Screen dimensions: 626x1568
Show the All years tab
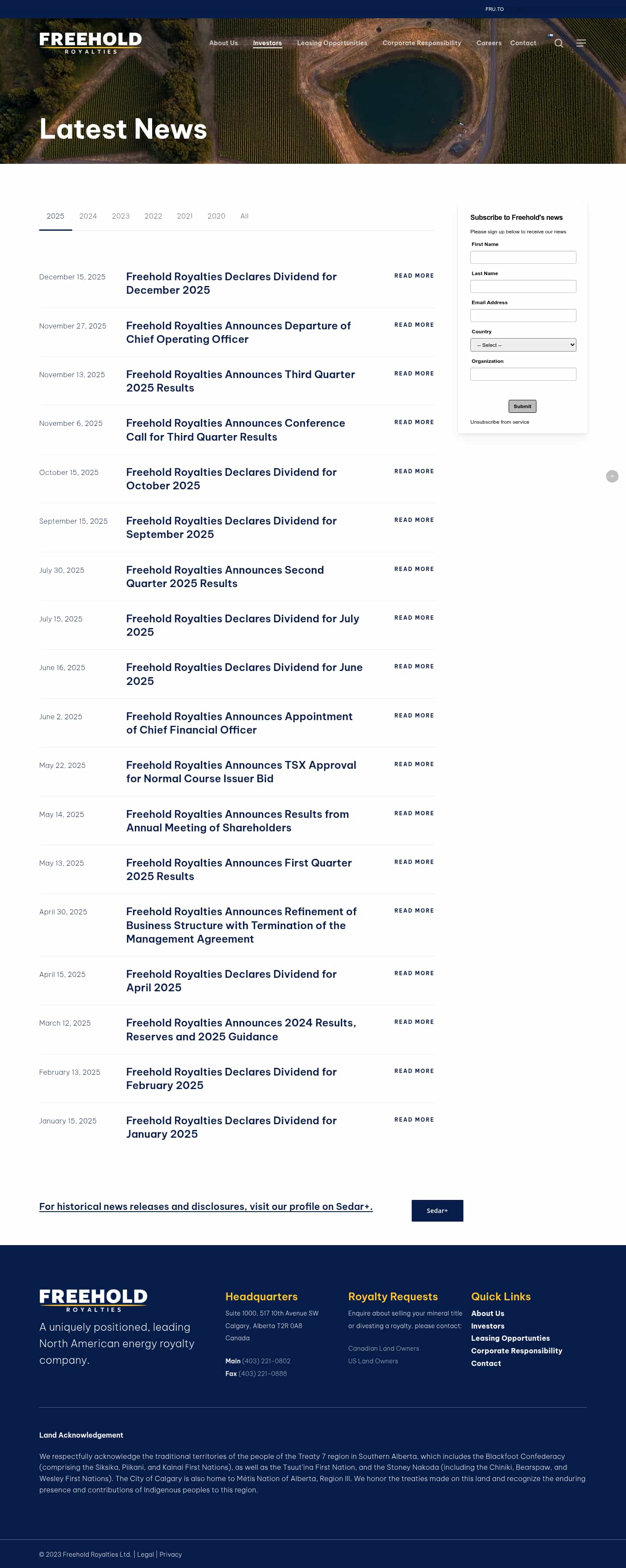[244, 216]
